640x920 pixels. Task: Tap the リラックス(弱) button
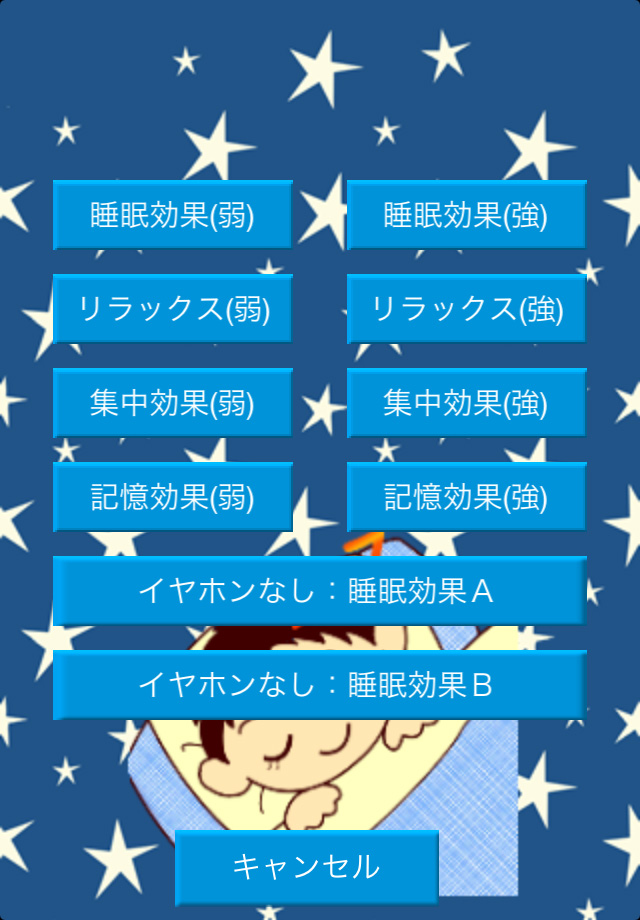click(172, 309)
